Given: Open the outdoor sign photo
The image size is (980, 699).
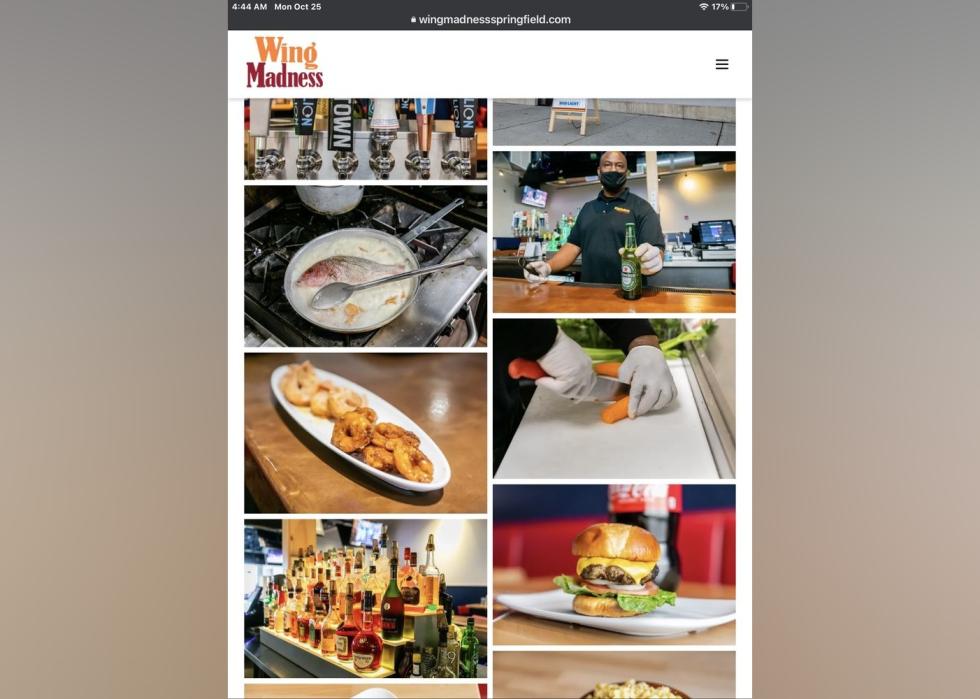Looking at the screenshot, I should [613, 122].
